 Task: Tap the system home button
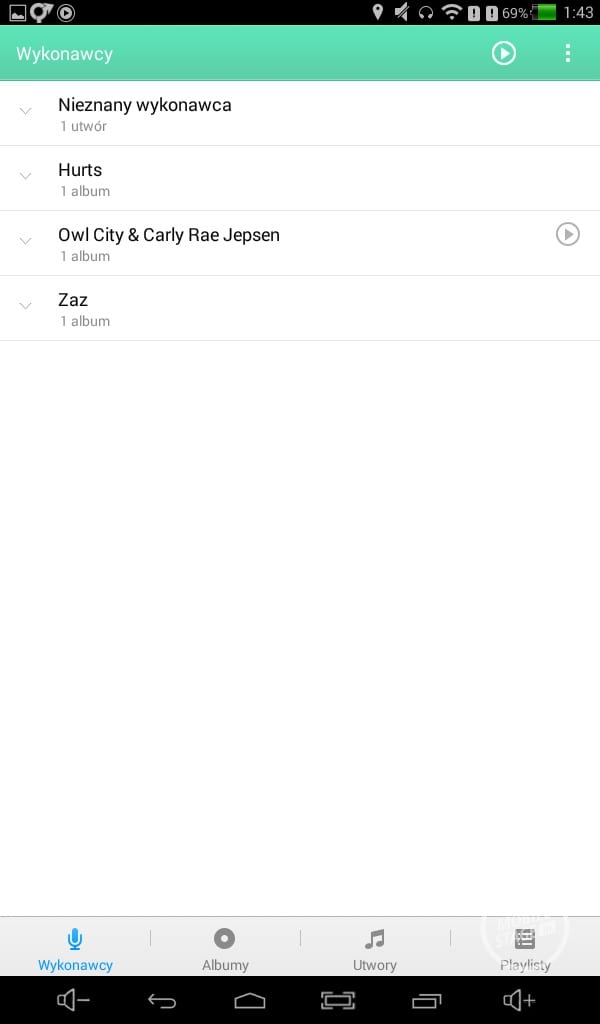pos(250,1000)
